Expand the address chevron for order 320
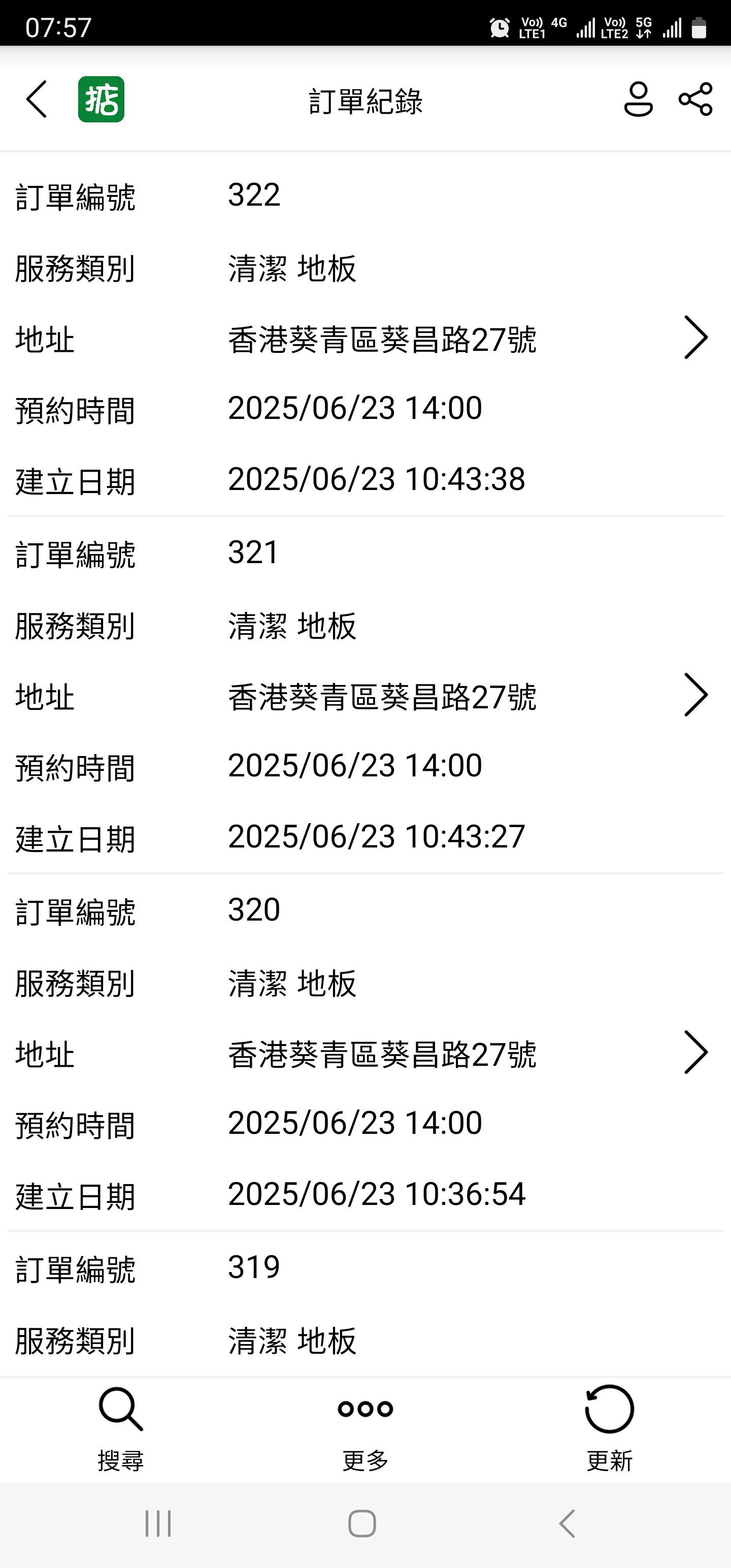Image resolution: width=731 pixels, height=1568 pixels. tap(695, 1053)
